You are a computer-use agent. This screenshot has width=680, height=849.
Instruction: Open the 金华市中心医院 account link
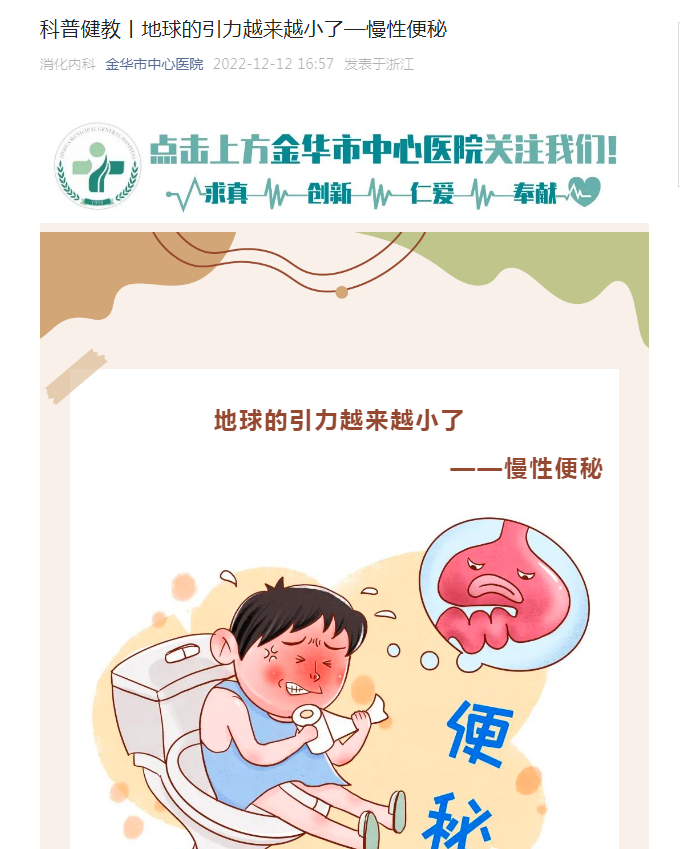point(154,64)
